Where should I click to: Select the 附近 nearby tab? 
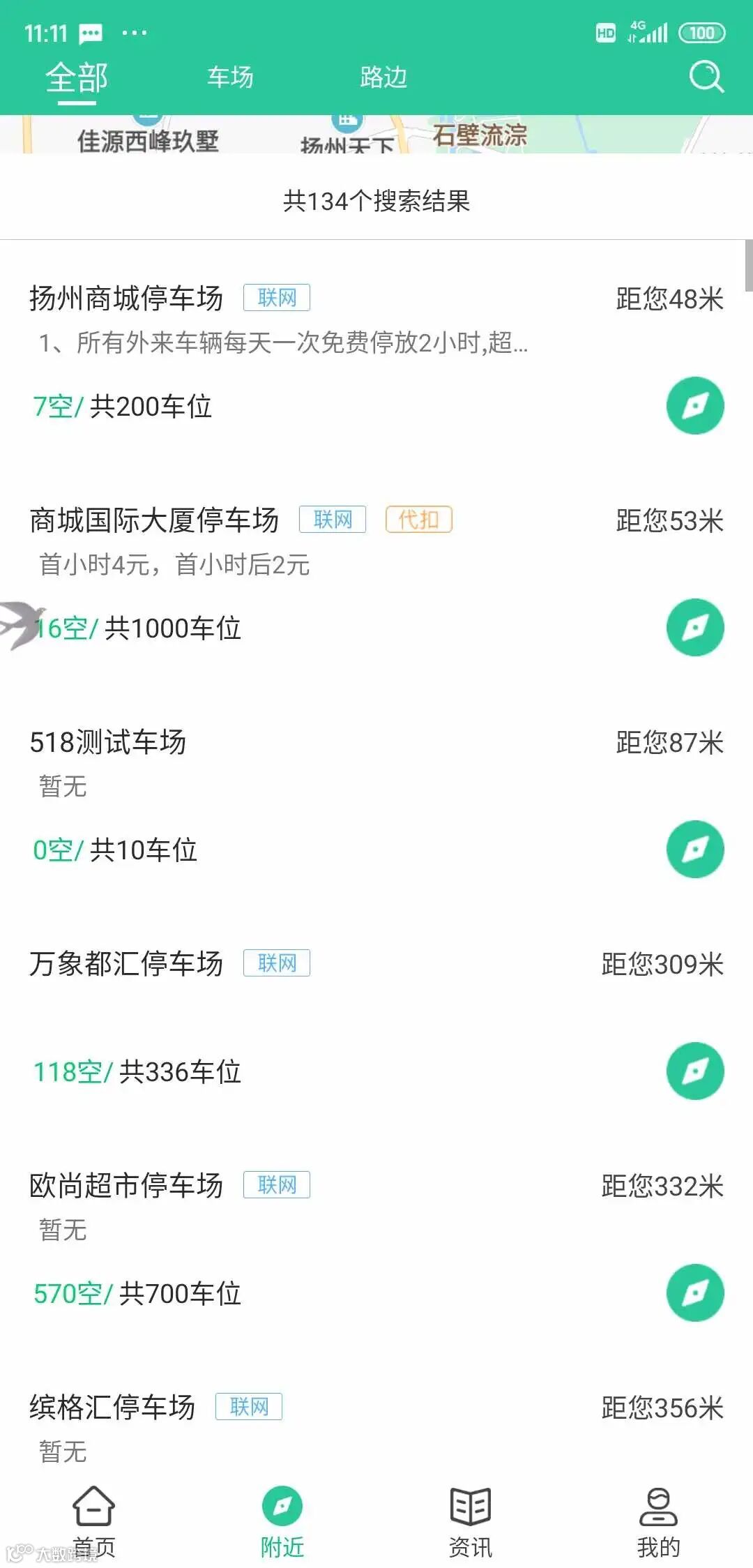pyautogui.click(x=282, y=1521)
